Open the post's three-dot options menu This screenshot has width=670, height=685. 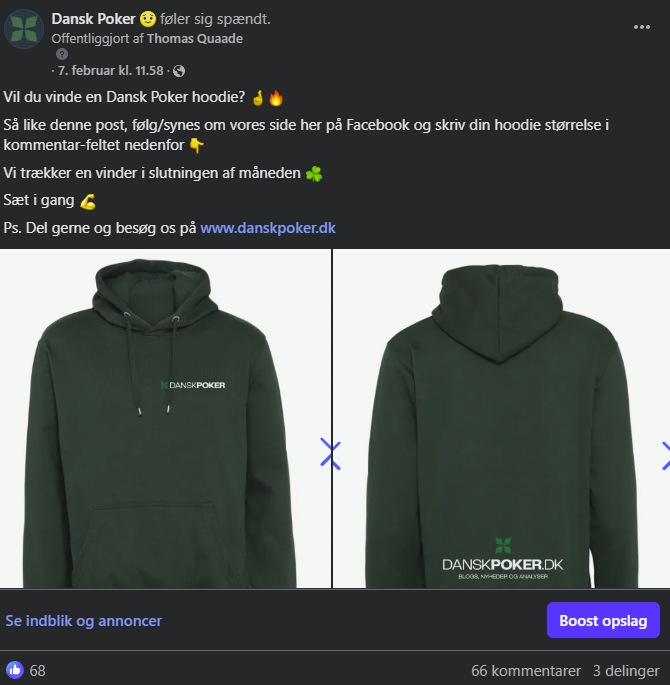tap(642, 27)
